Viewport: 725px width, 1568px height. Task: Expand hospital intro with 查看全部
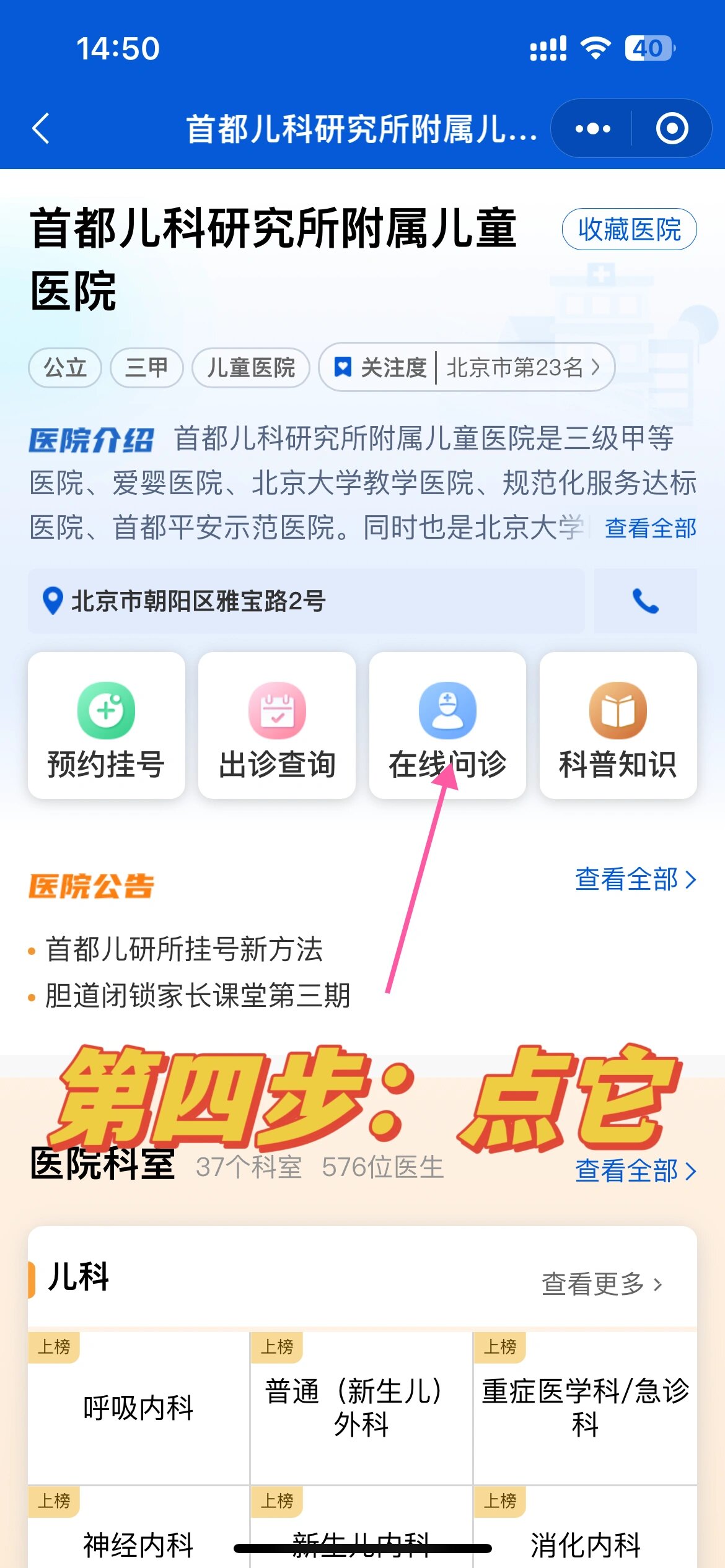(x=650, y=528)
